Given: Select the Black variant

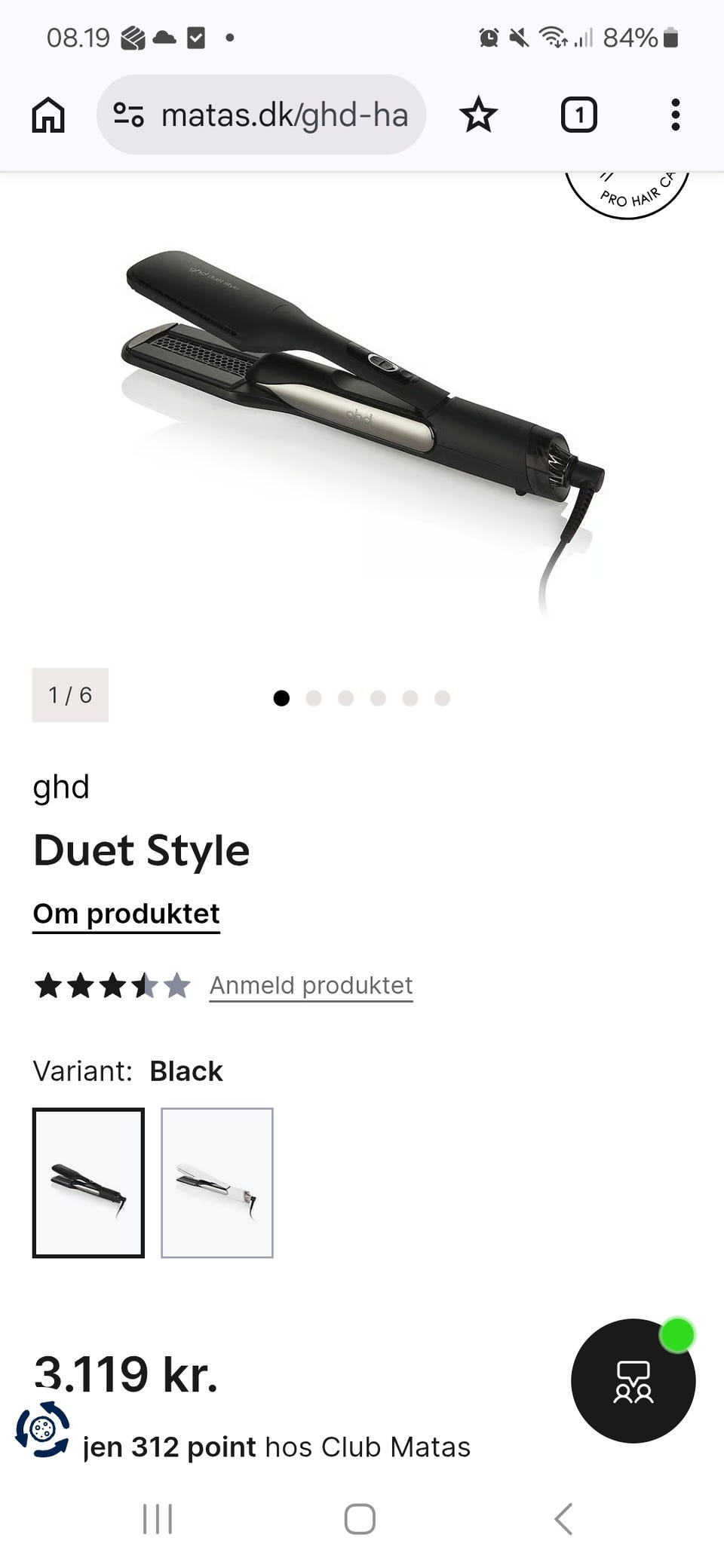Looking at the screenshot, I should [x=88, y=1183].
